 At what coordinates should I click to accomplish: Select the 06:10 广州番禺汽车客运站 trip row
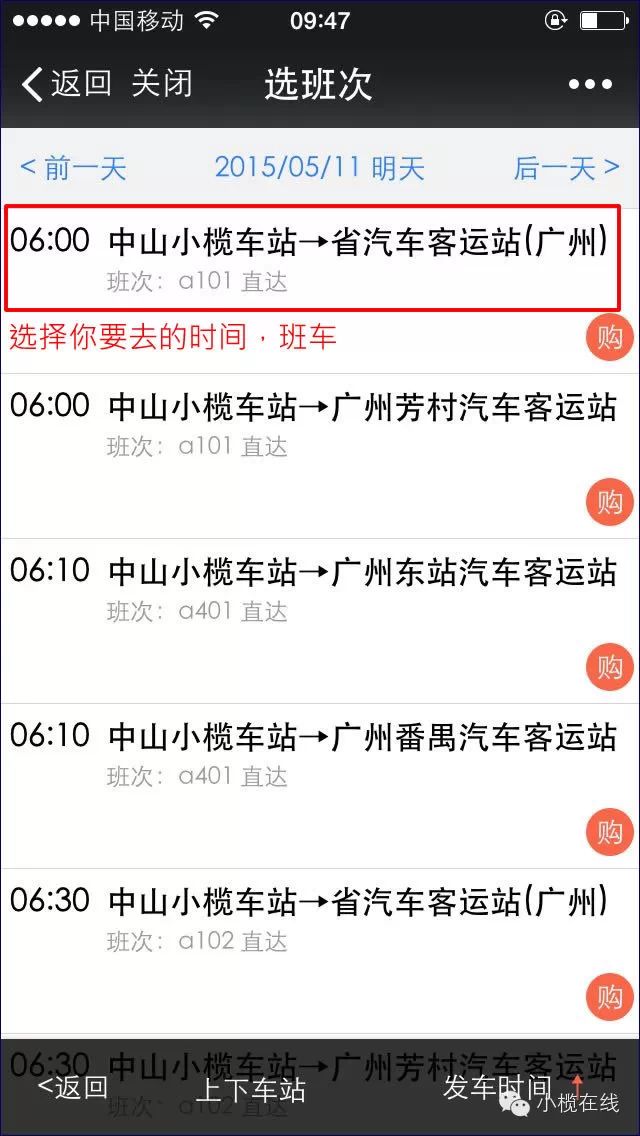[320, 786]
